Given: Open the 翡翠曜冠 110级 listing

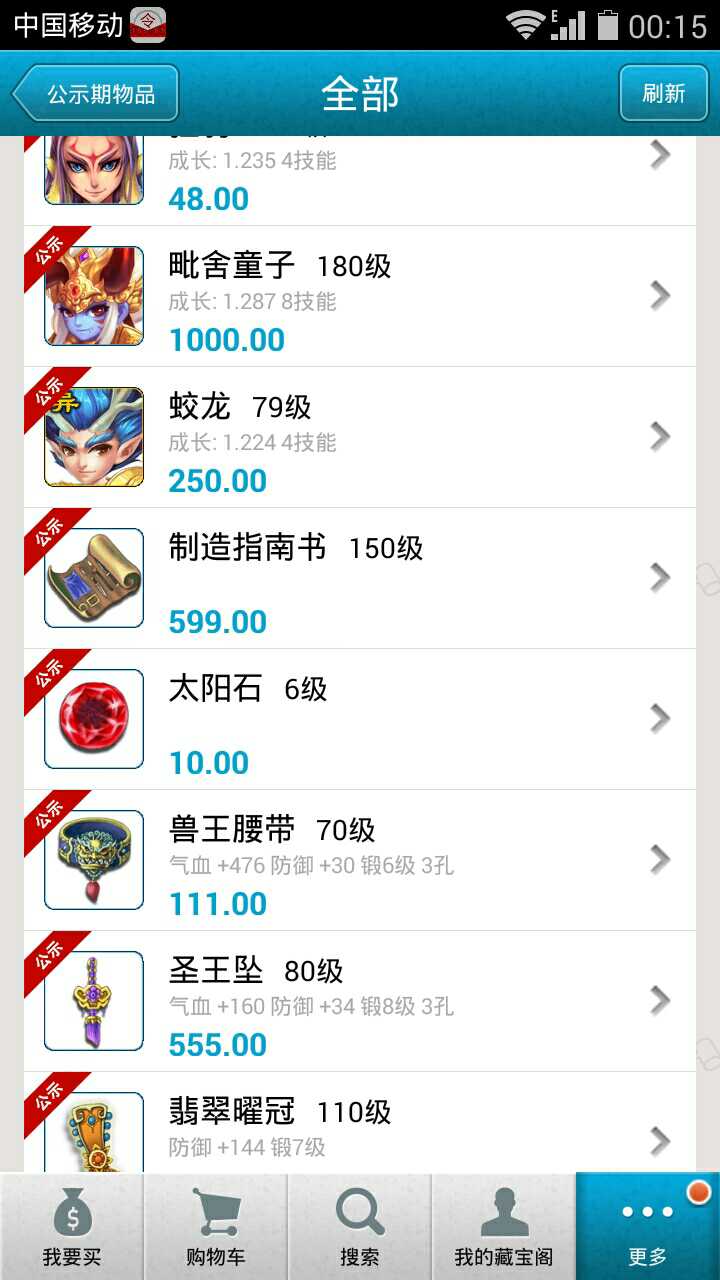Looking at the screenshot, I should coord(360,1125).
